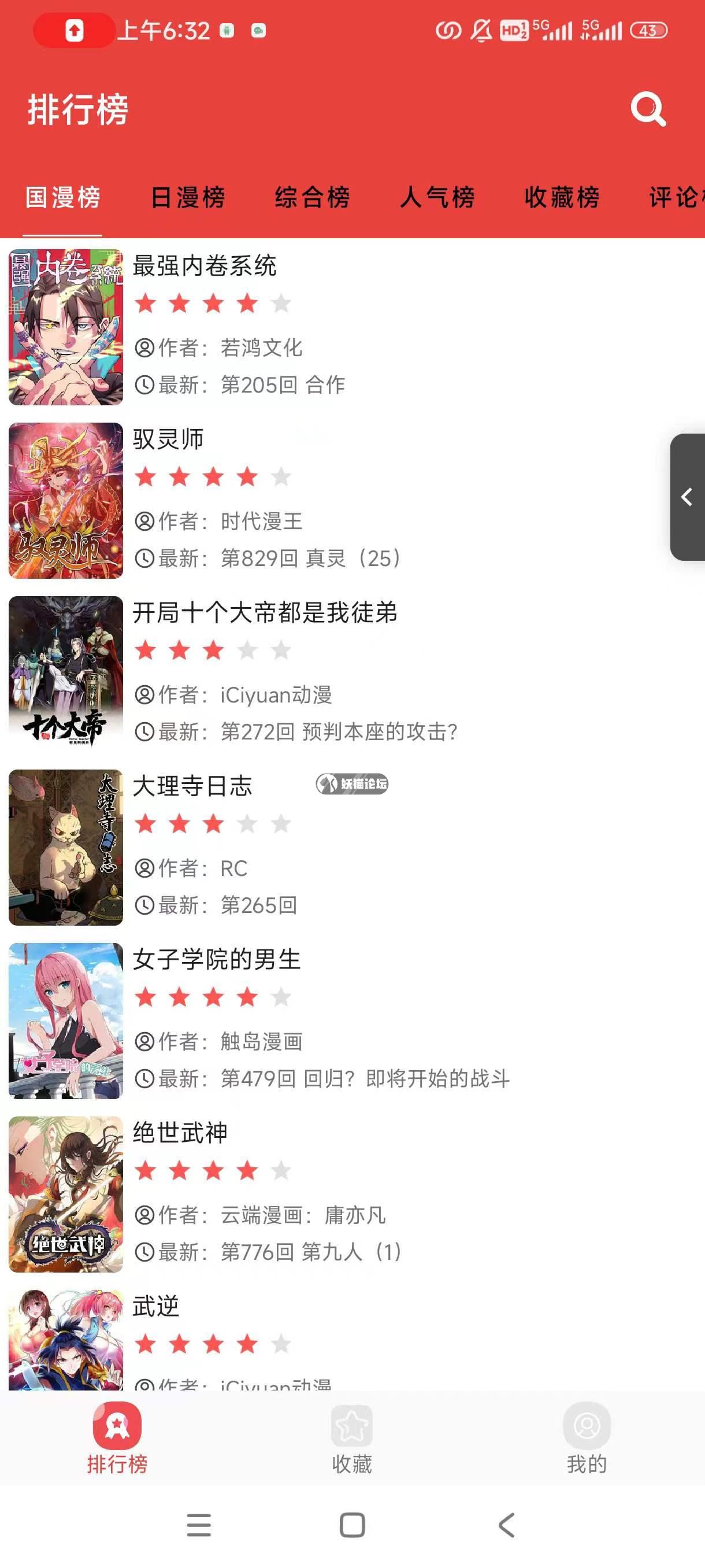The width and height of the screenshot is (705, 1568).
Task: Go to the 收藏 bottom tab
Action: coord(351,1439)
